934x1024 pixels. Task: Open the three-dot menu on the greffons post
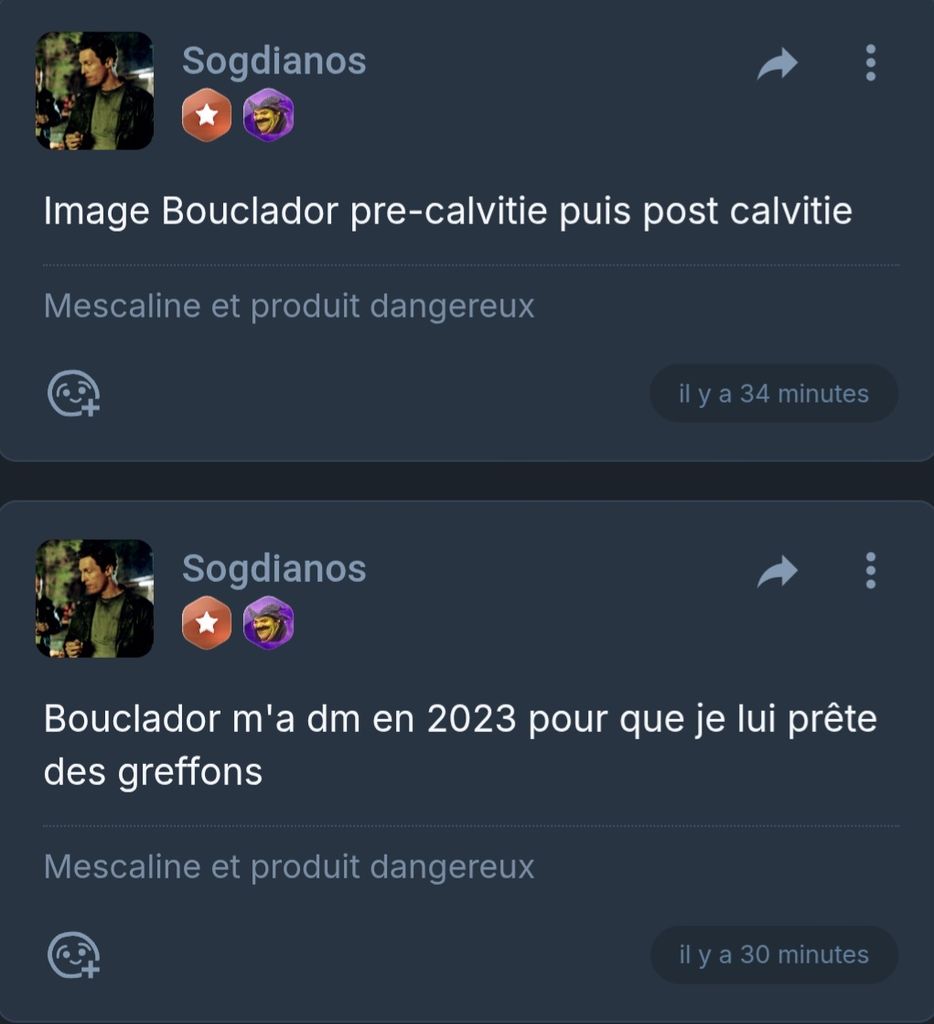click(x=870, y=571)
